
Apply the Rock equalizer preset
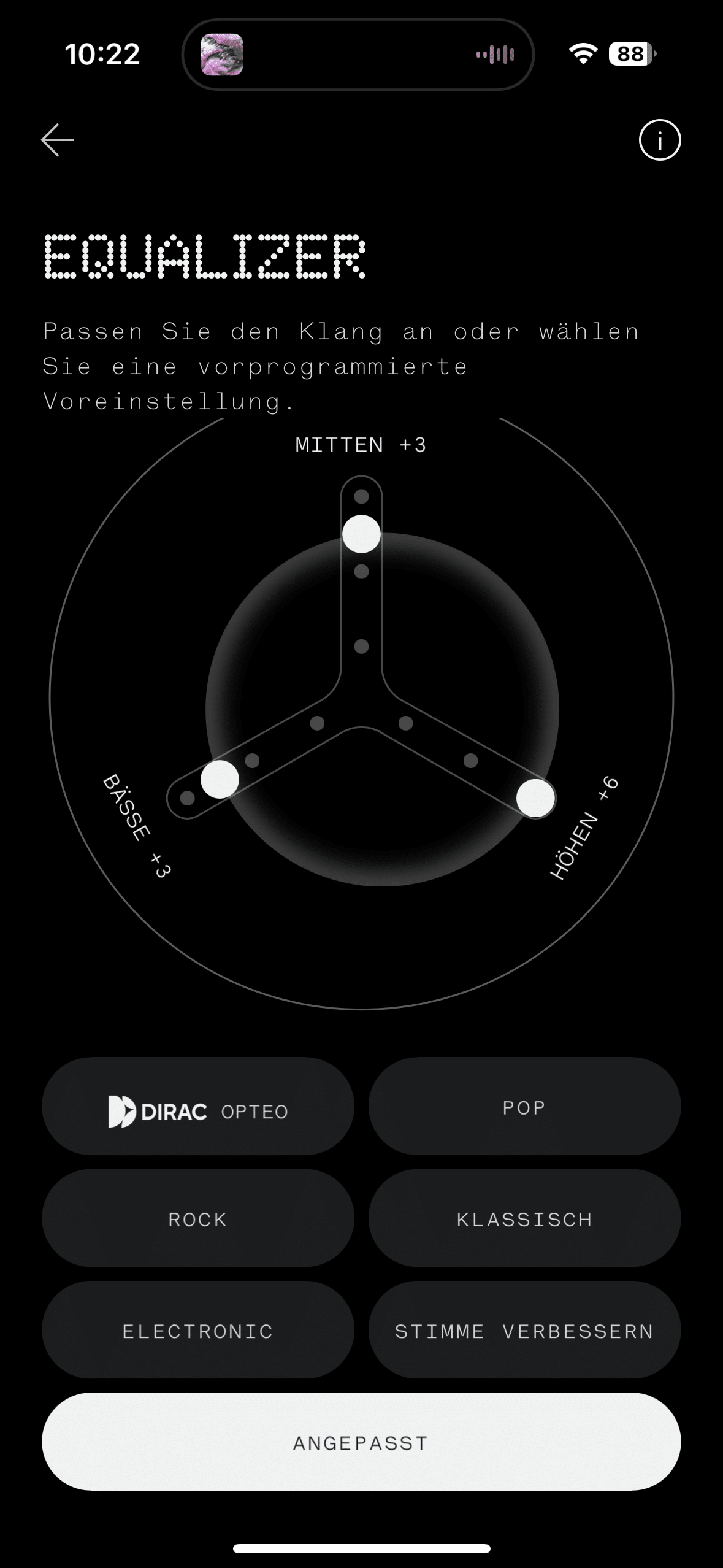(198, 1220)
